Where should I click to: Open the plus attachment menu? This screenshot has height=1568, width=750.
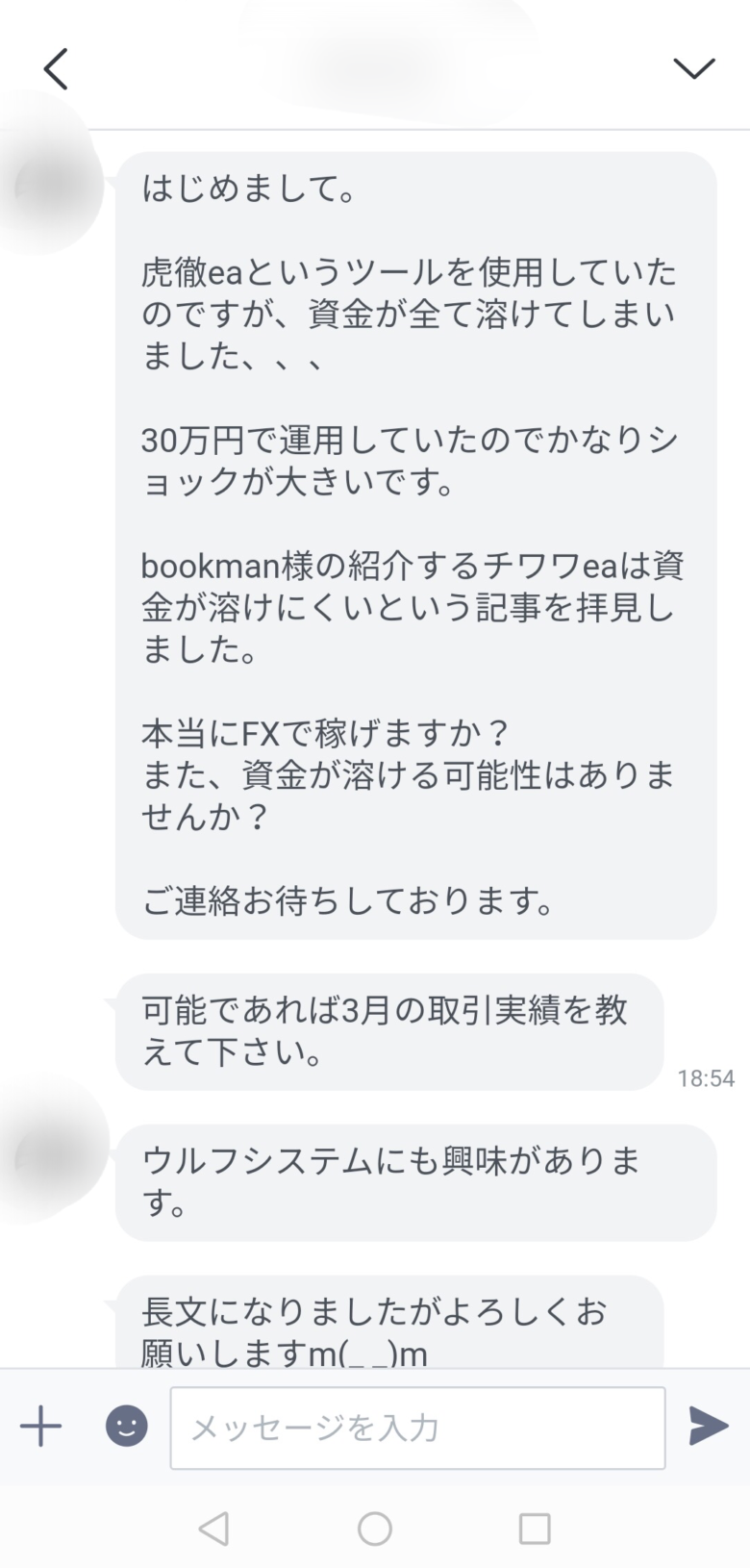tap(41, 1427)
